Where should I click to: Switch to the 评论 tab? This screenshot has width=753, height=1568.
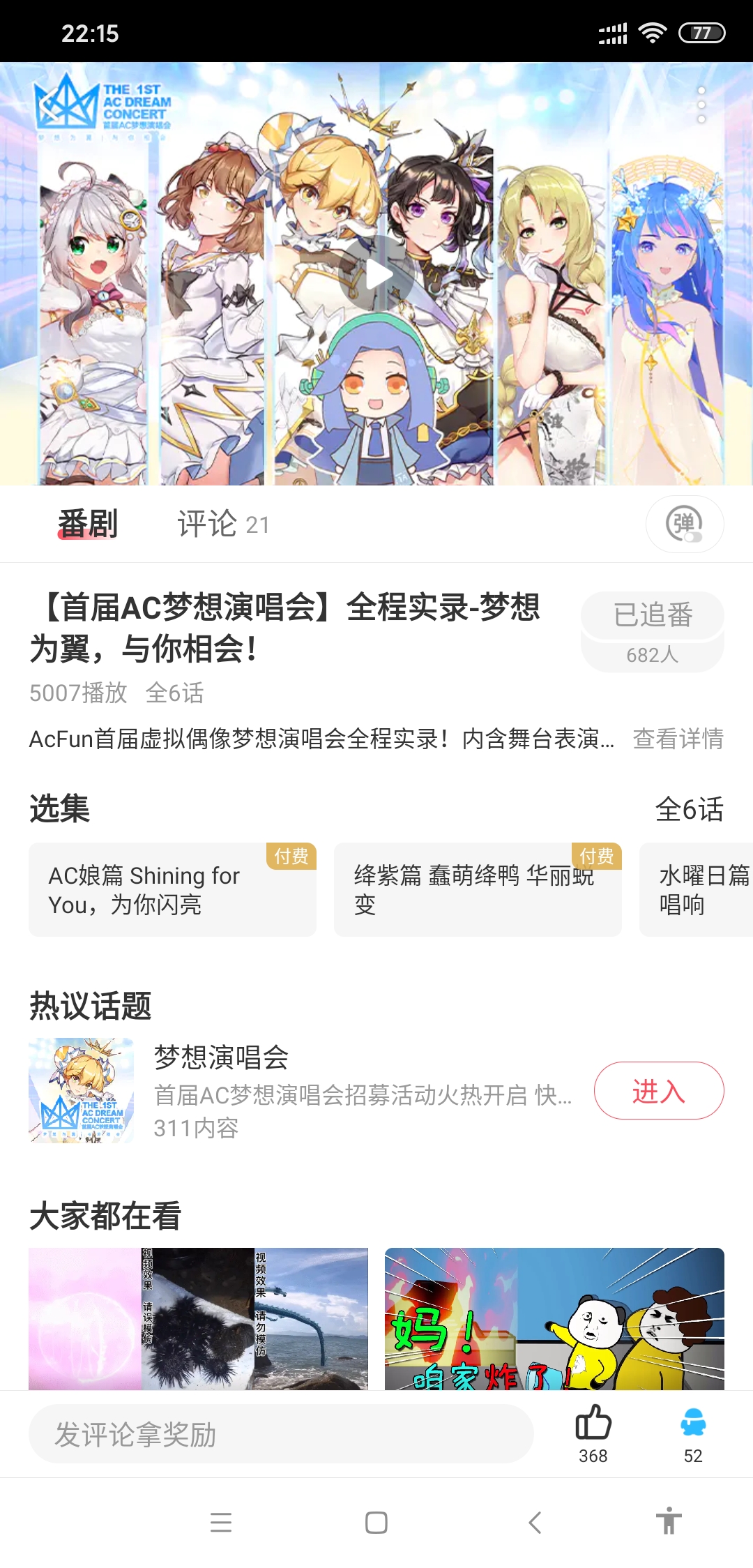click(222, 524)
